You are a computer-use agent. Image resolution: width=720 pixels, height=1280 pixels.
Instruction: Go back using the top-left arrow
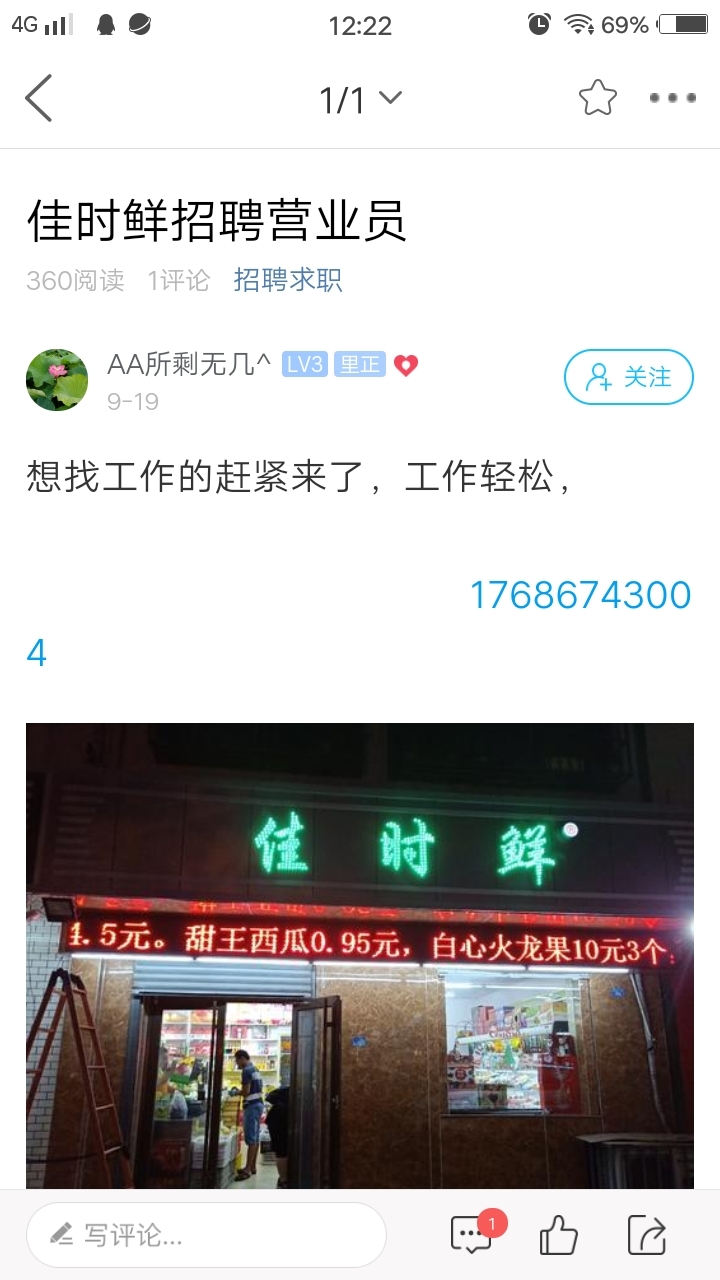(39, 98)
